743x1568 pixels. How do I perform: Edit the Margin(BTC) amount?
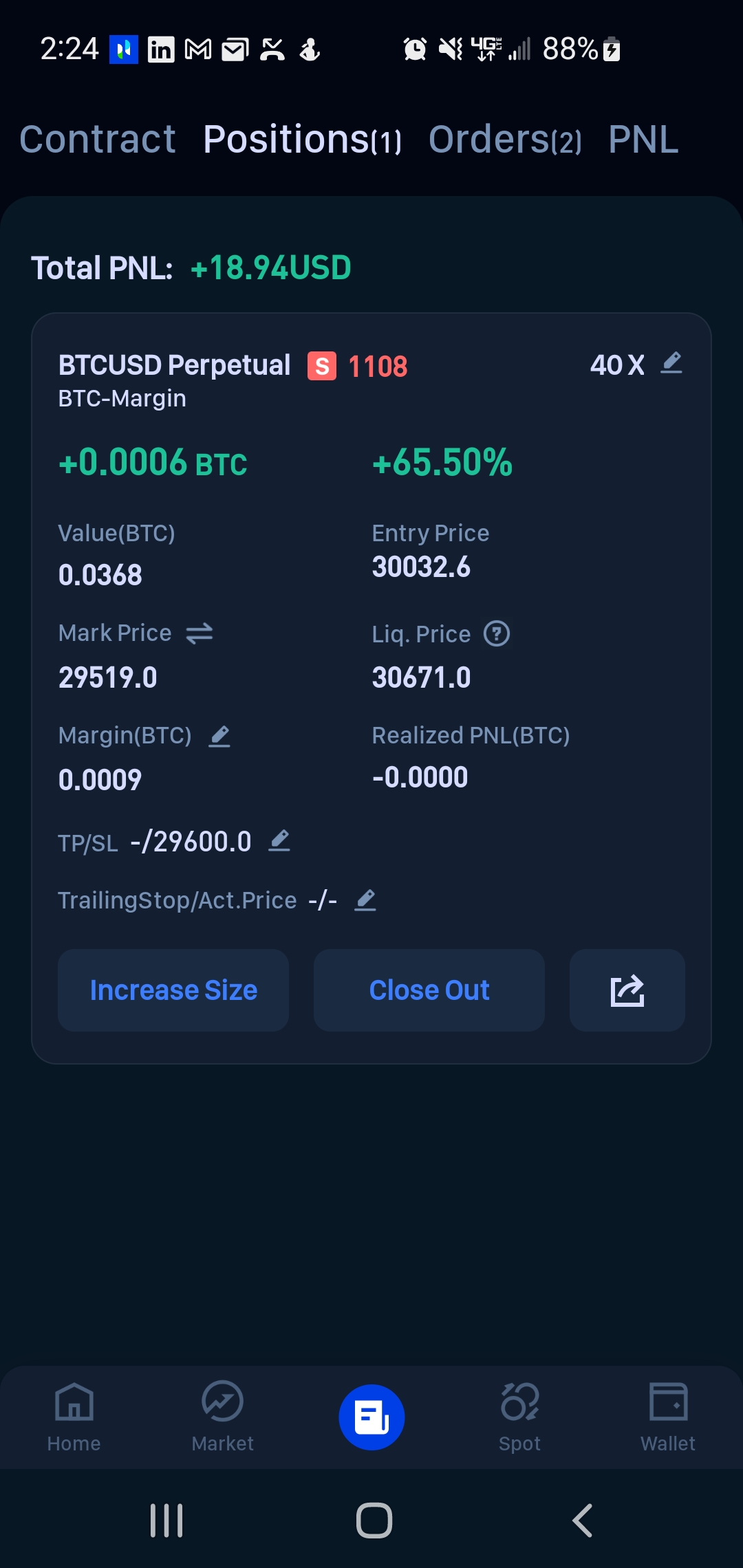click(x=219, y=737)
